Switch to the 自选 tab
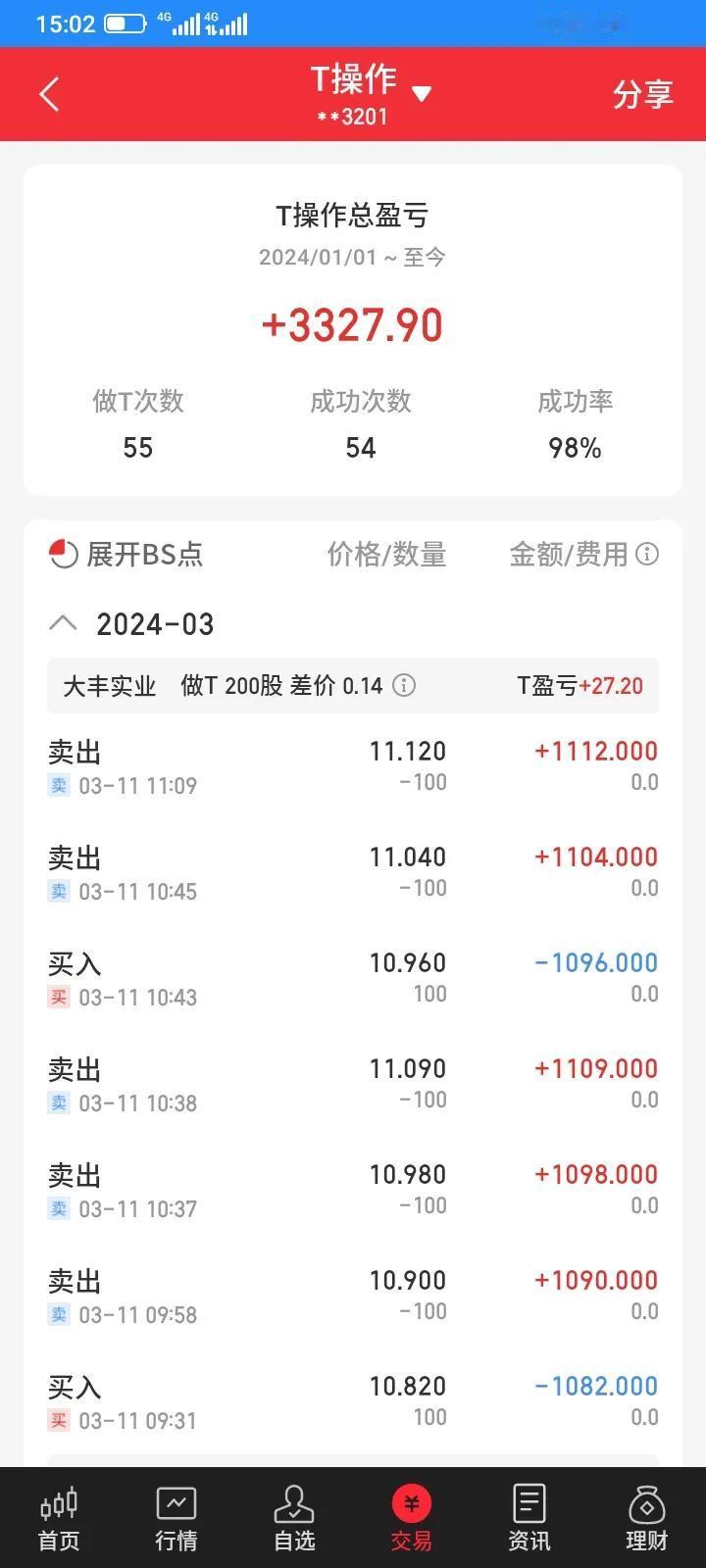 point(294,1518)
